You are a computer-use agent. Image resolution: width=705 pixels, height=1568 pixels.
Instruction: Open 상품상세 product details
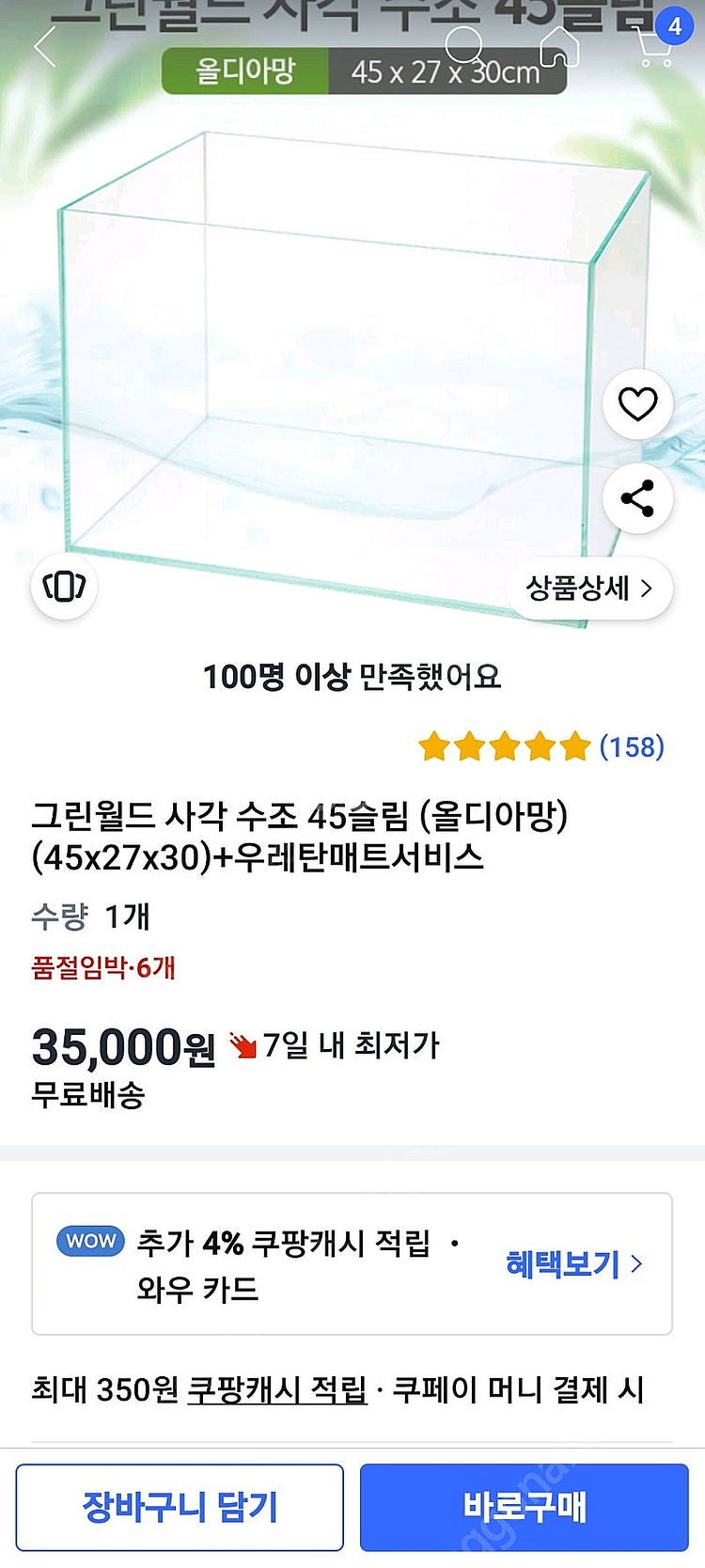click(589, 588)
